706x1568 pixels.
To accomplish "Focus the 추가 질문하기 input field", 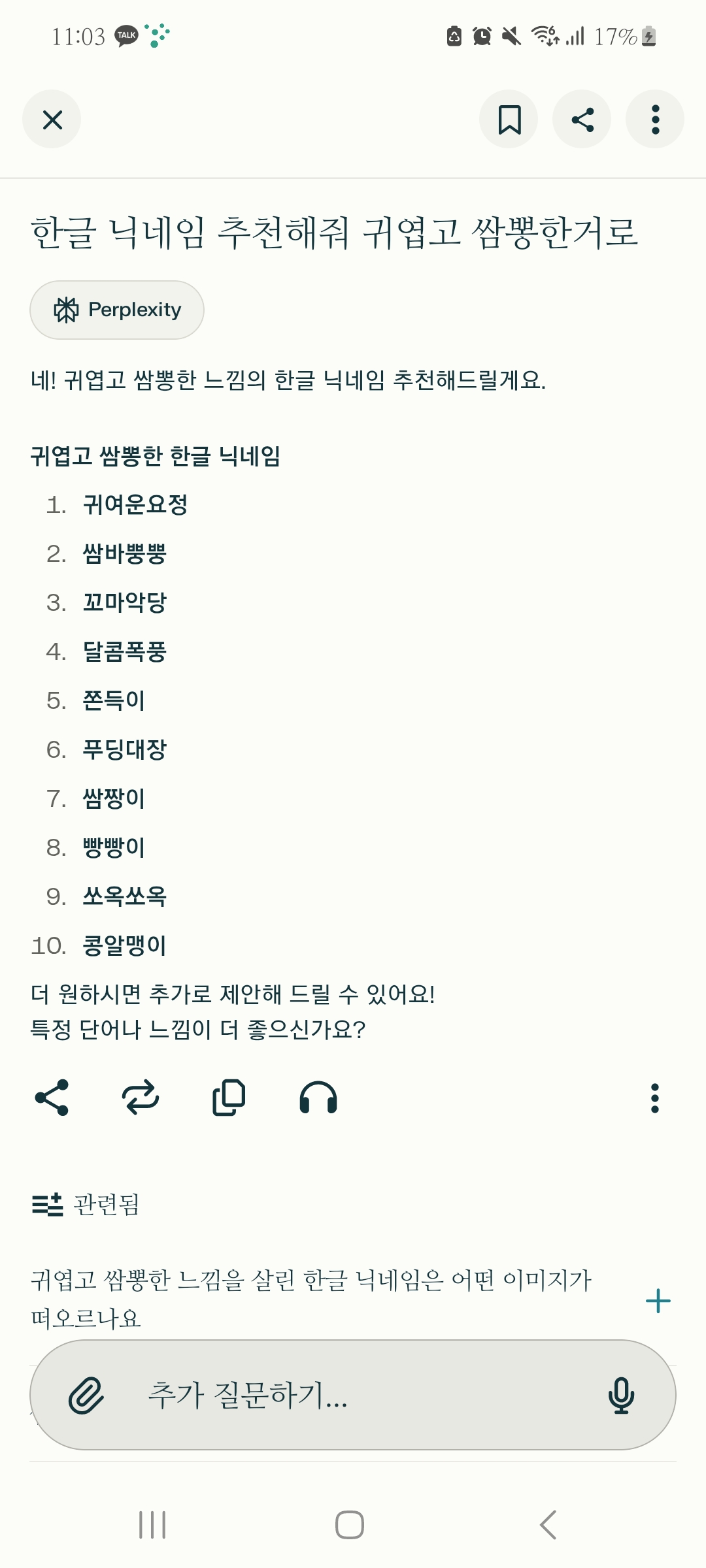I will click(353, 1395).
